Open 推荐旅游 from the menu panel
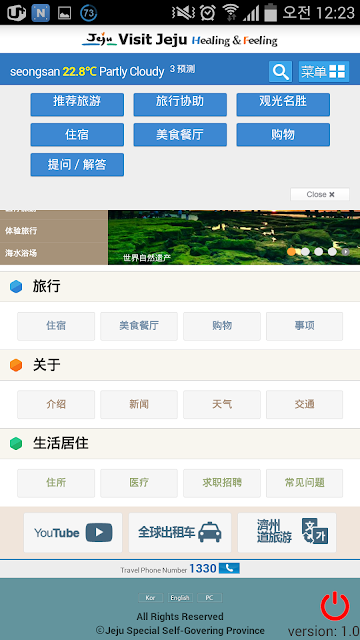Image resolution: width=360 pixels, height=640 pixels. point(77,104)
